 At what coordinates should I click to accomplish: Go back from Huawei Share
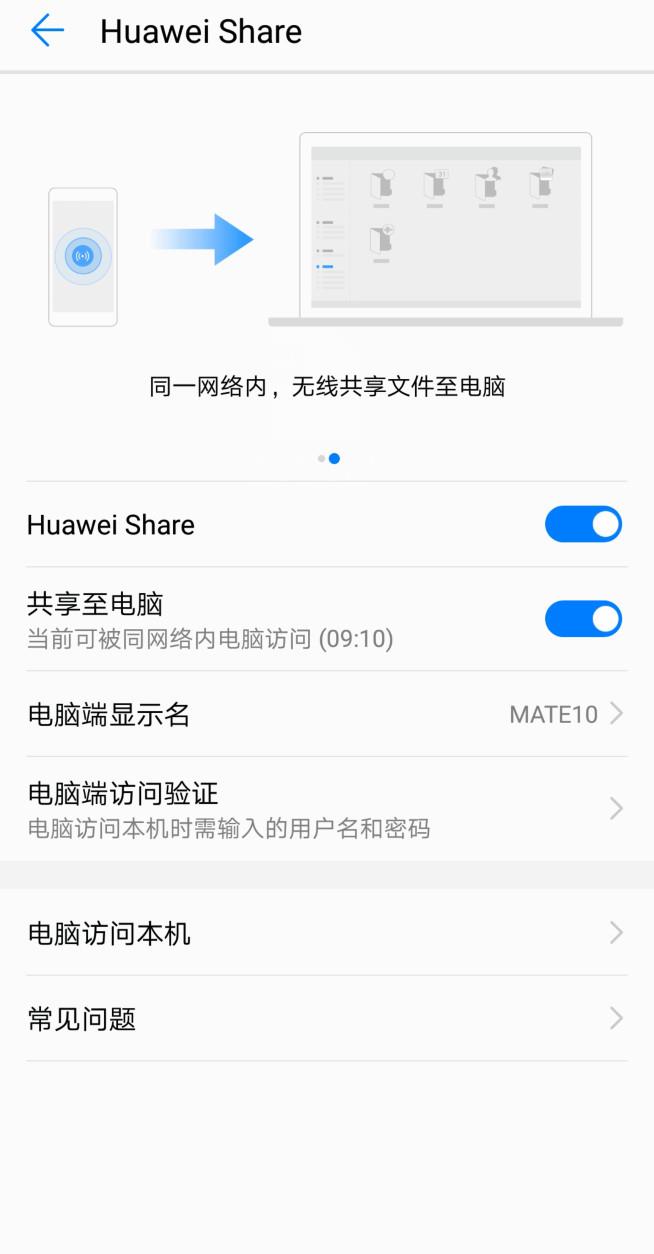pyautogui.click(x=47, y=31)
